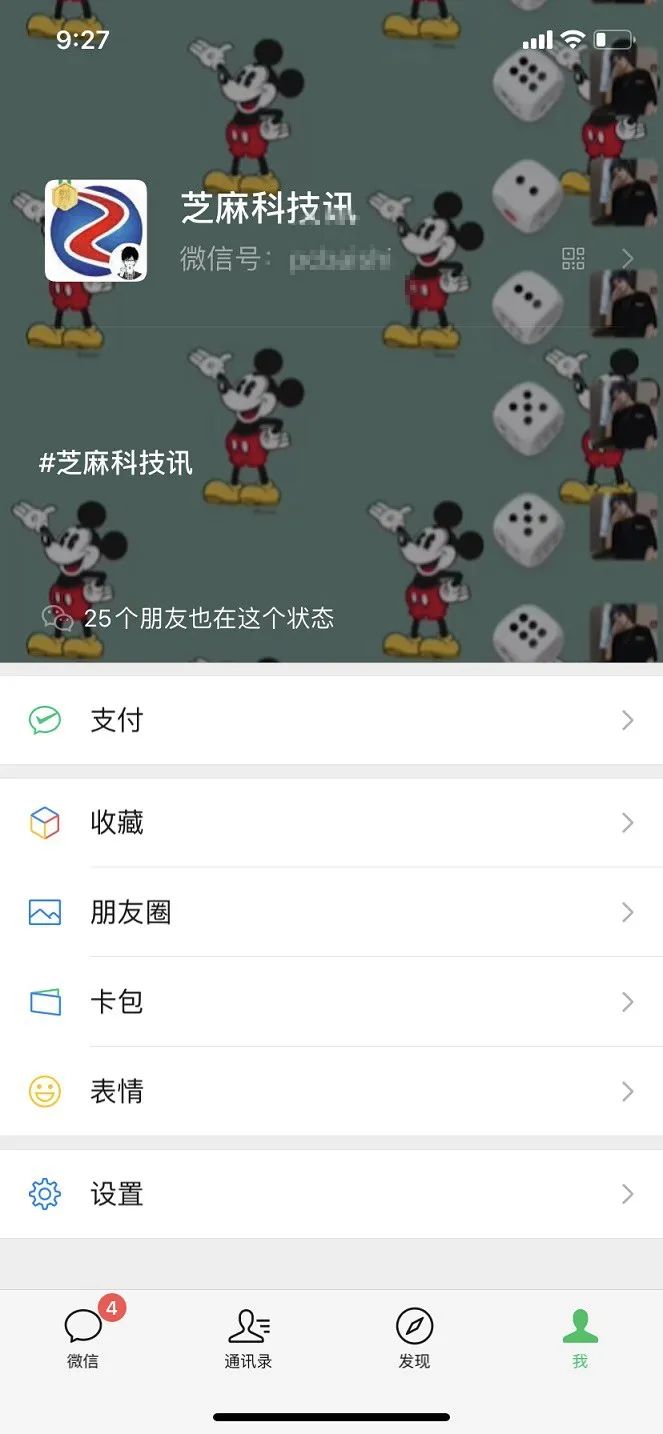Screen dimensions: 663x1434
Task: Open 收藏 favorites
Action: [x=330, y=823]
